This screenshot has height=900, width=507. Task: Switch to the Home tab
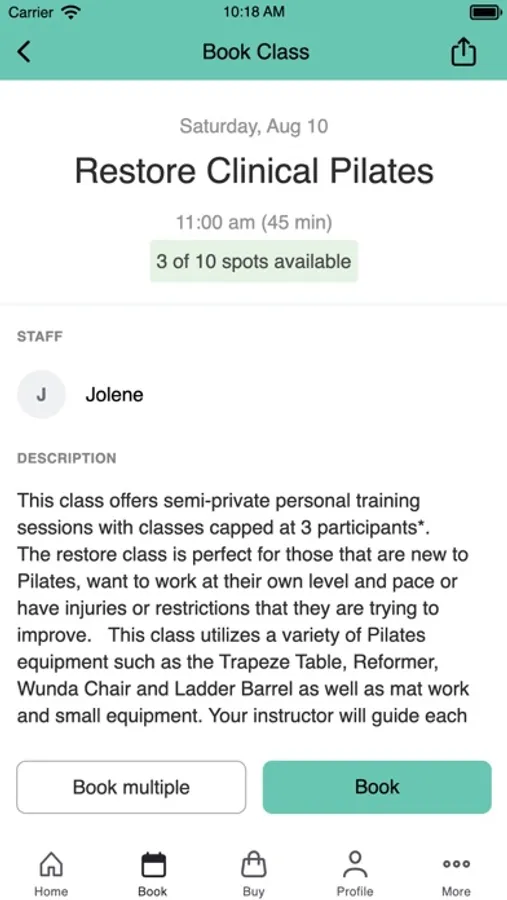tap(51, 874)
